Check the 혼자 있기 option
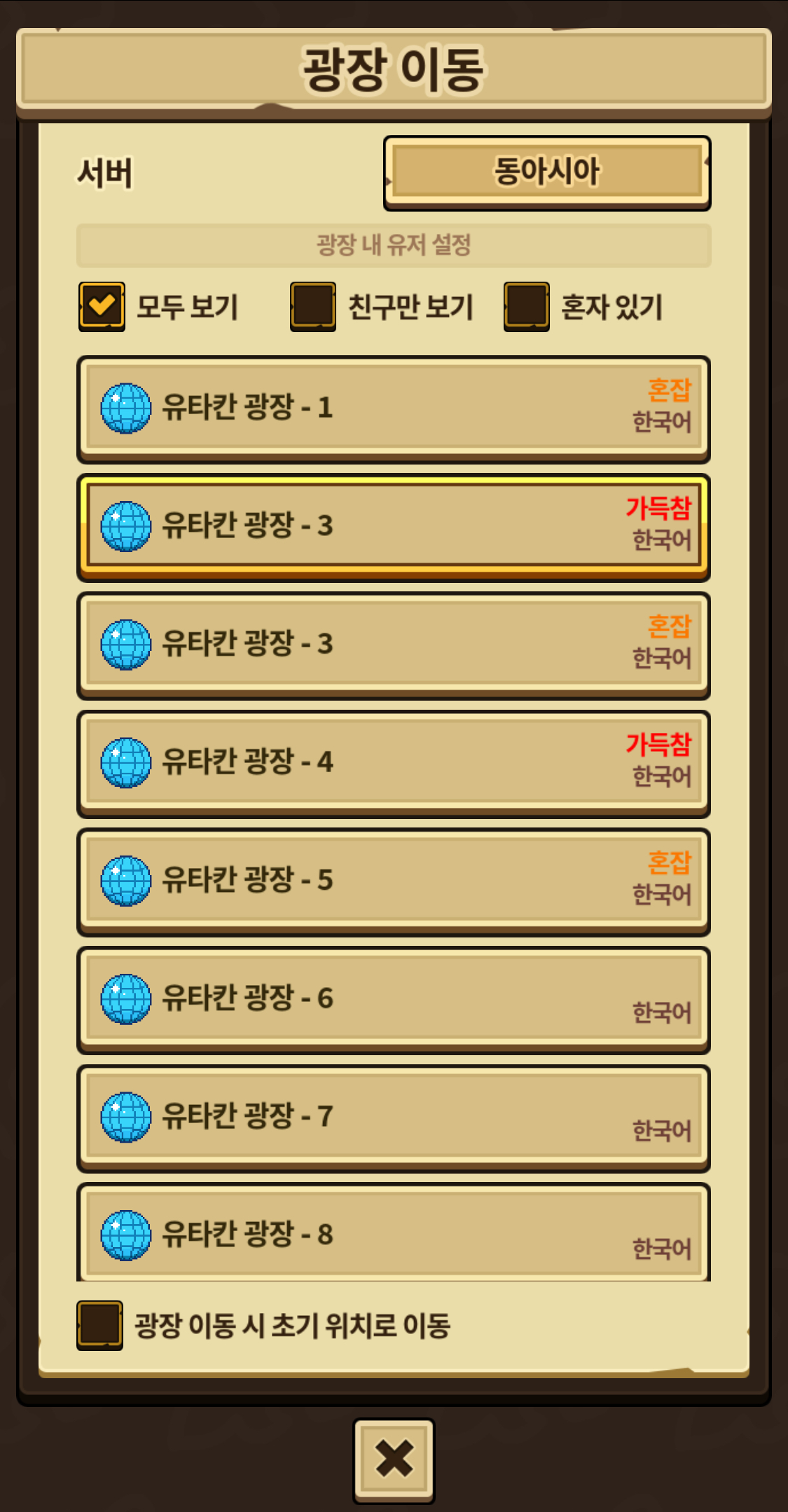 click(x=526, y=306)
